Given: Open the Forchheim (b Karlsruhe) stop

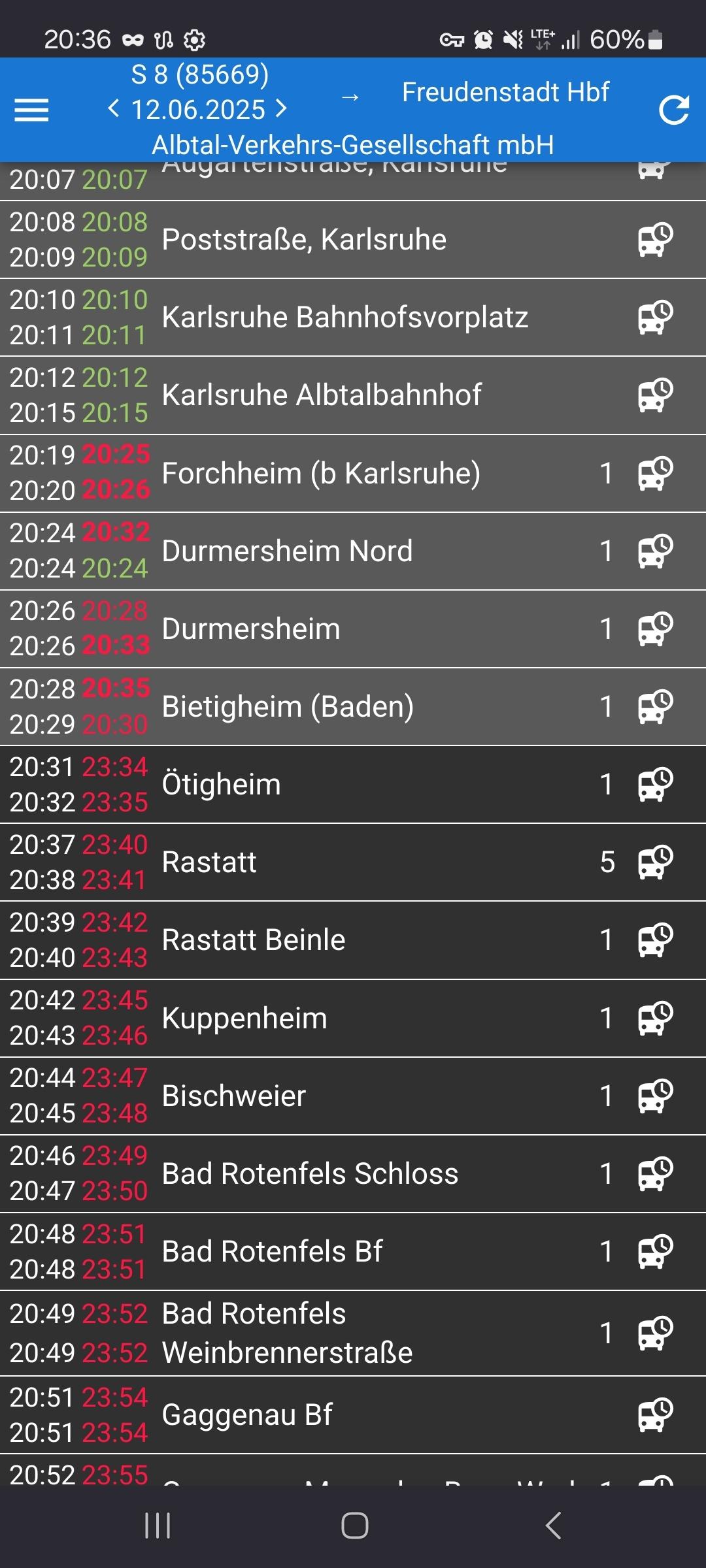Looking at the screenshot, I should click(x=353, y=473).
